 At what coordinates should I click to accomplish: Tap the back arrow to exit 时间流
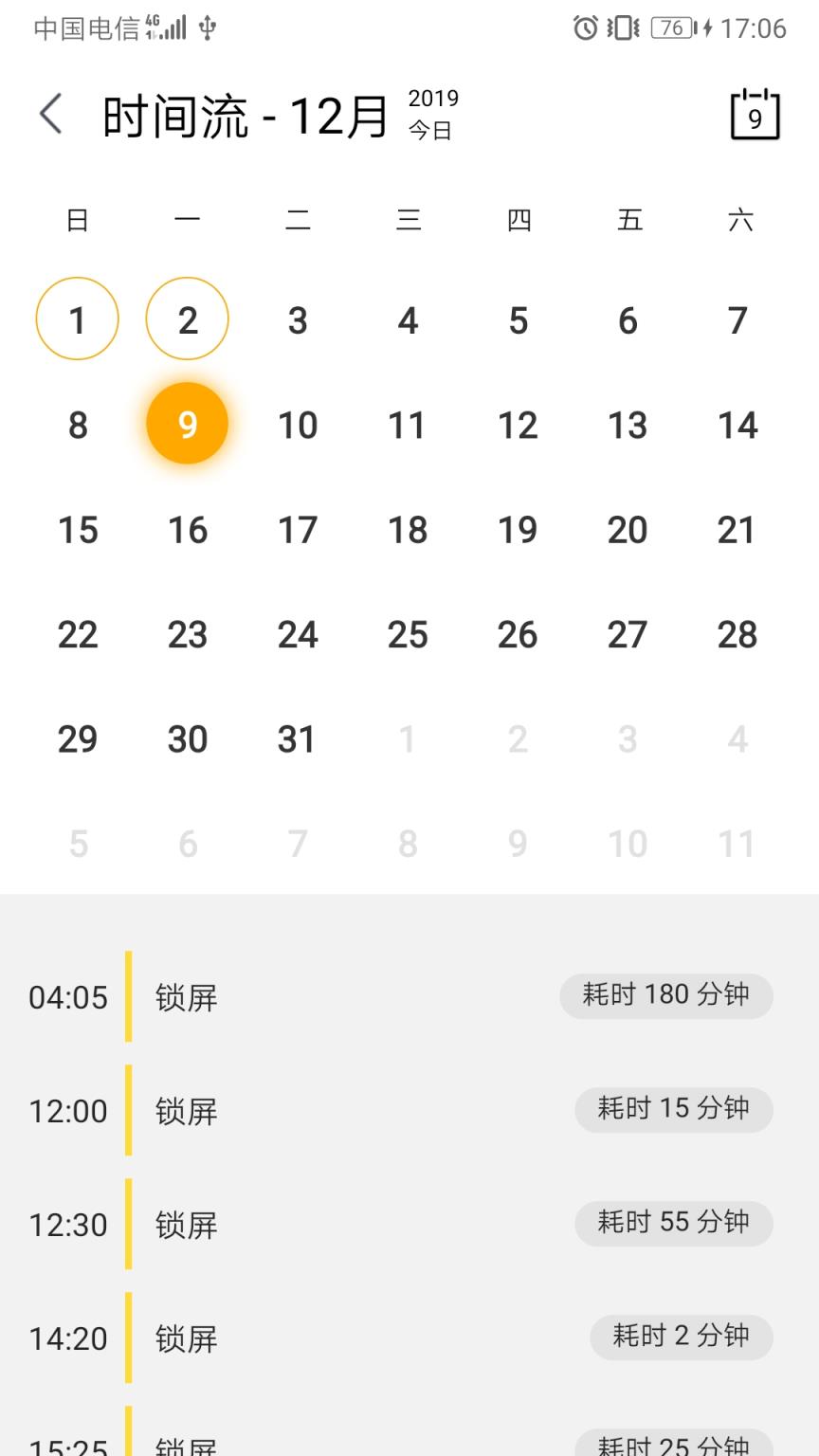pos(47,111)
